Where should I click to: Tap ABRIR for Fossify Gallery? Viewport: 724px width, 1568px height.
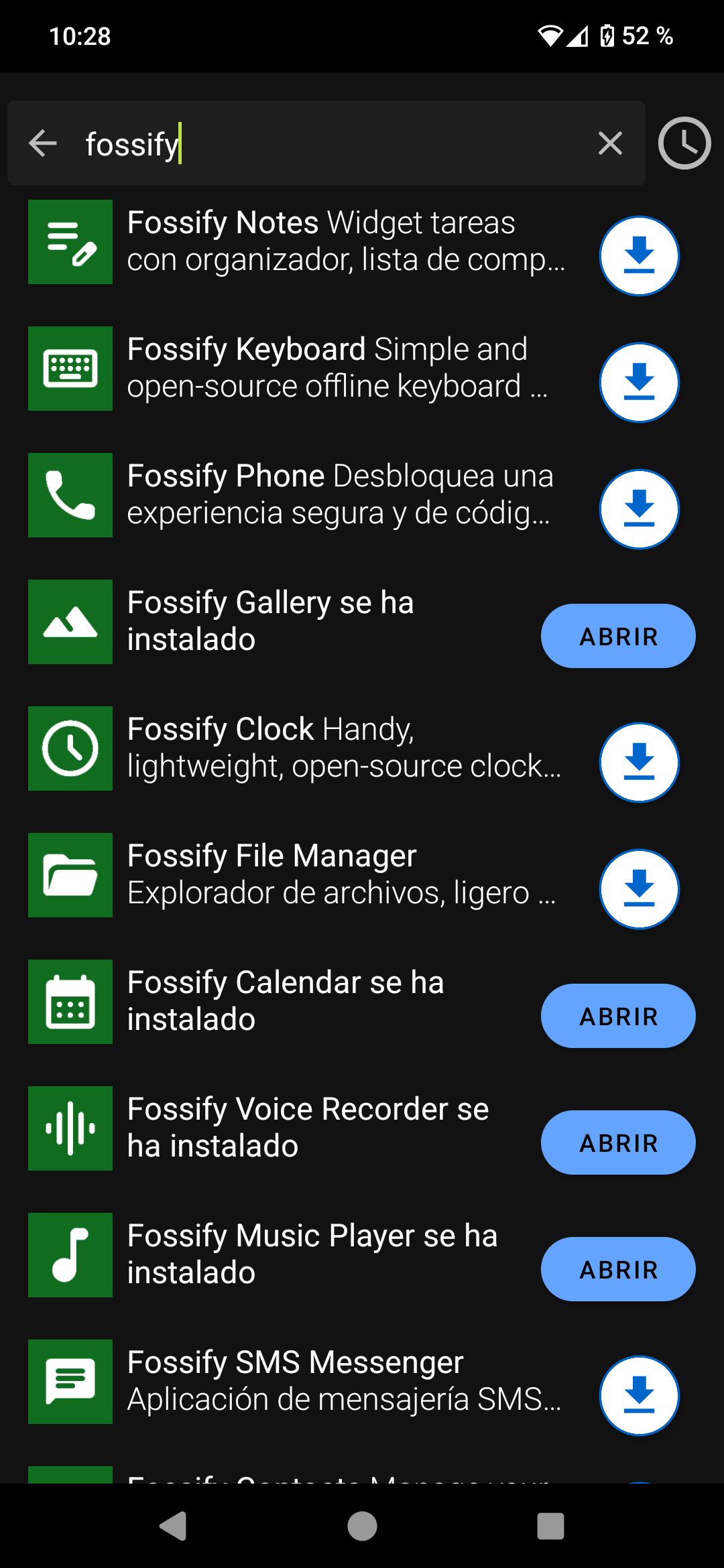pos(617,636)
